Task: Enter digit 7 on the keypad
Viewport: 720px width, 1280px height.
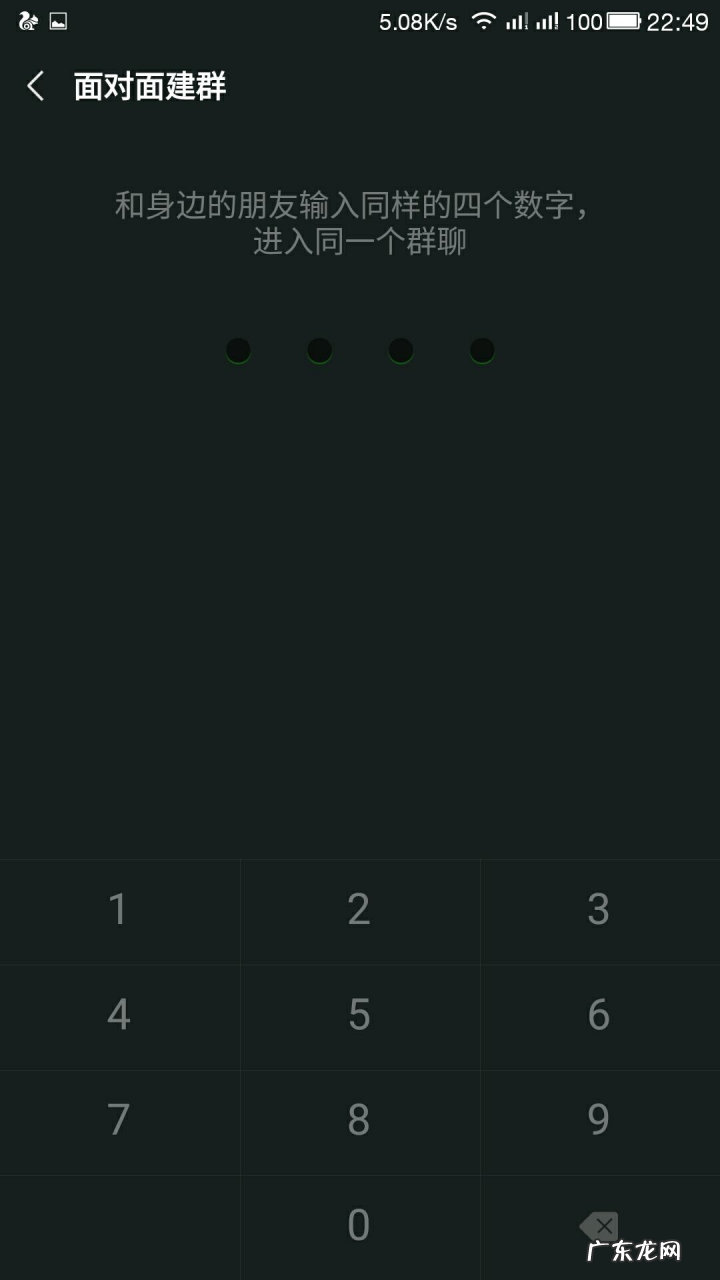Action: click(119, 1120)
